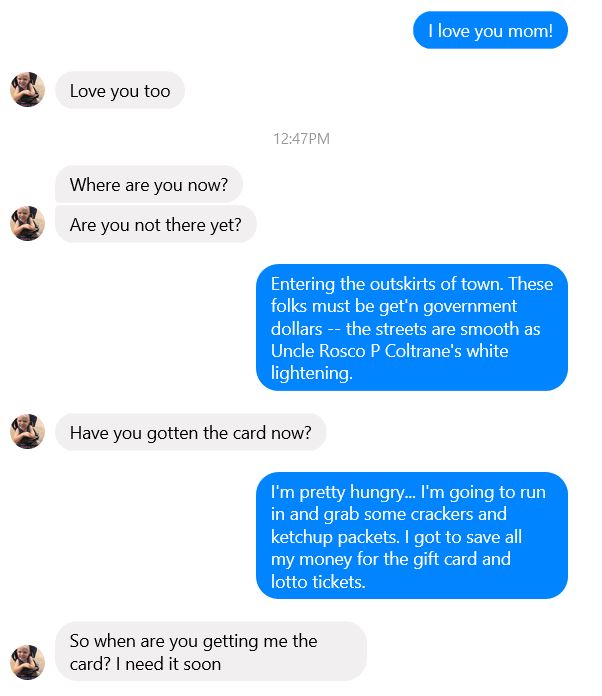Open sender's avatar beside "Love you too"
Screen dimensions: 602x696
point(27,90)
